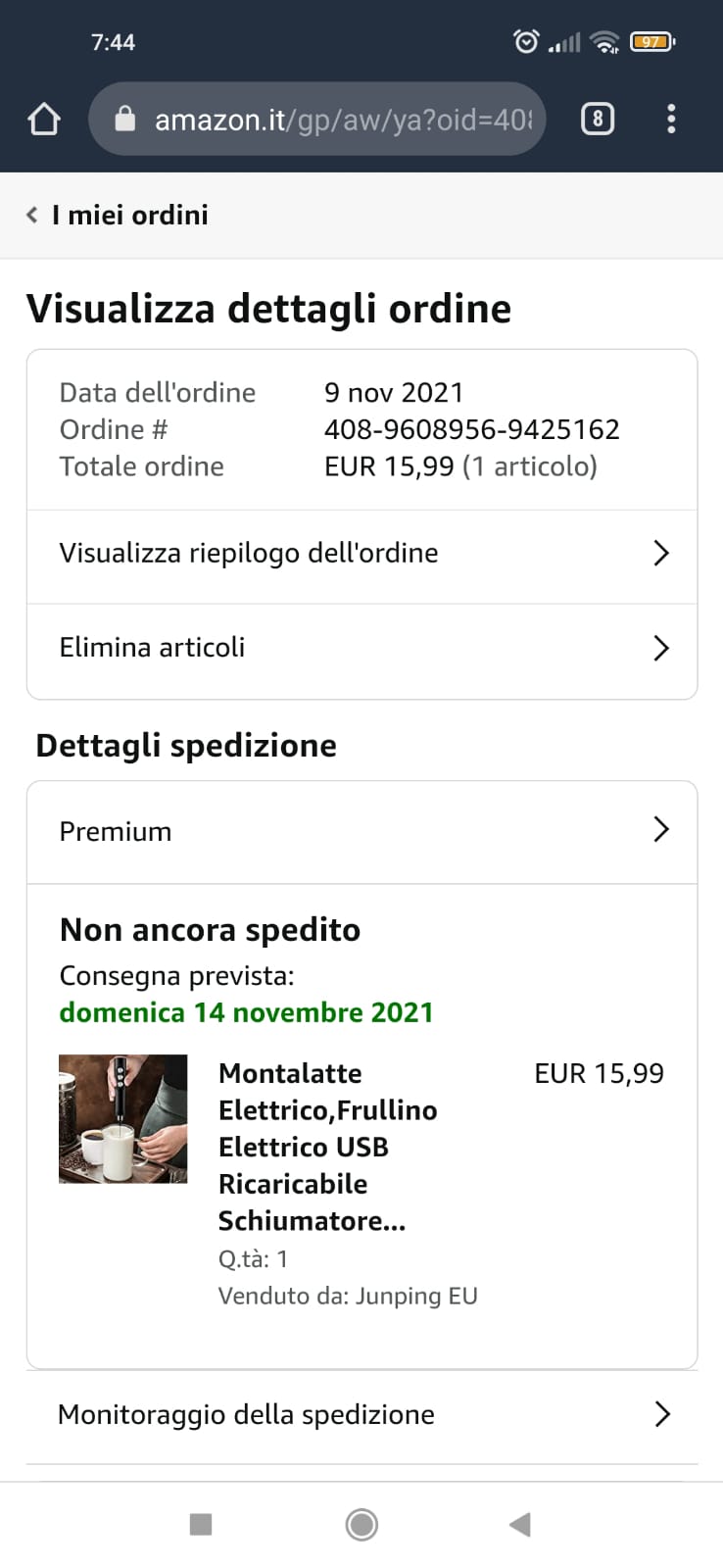Open Elimina articoli
The height and width of the screenshot is (1568, 723).
[x=361, y=648]
